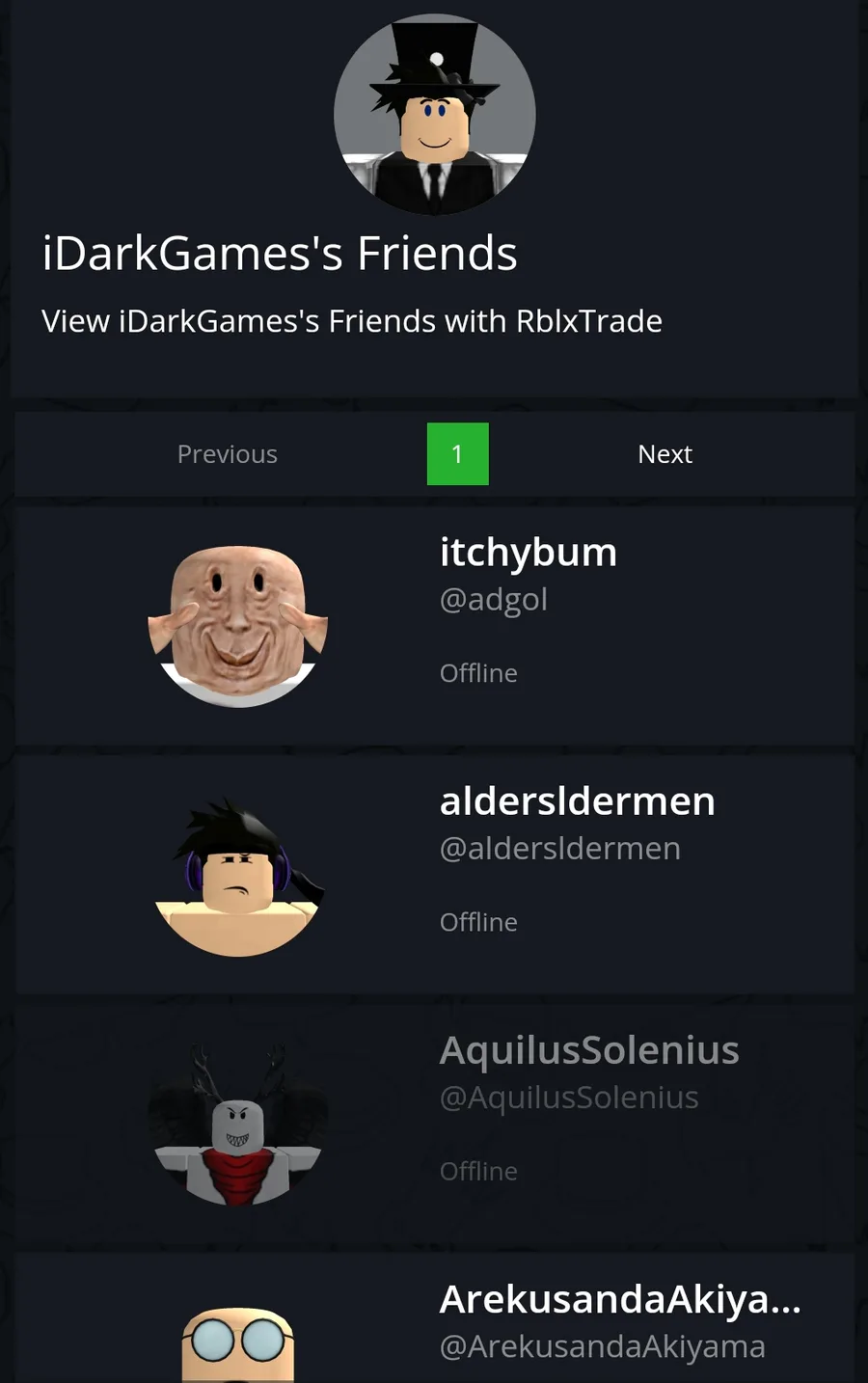
Task: Go to the Next friends page
Action: point(665,454)
